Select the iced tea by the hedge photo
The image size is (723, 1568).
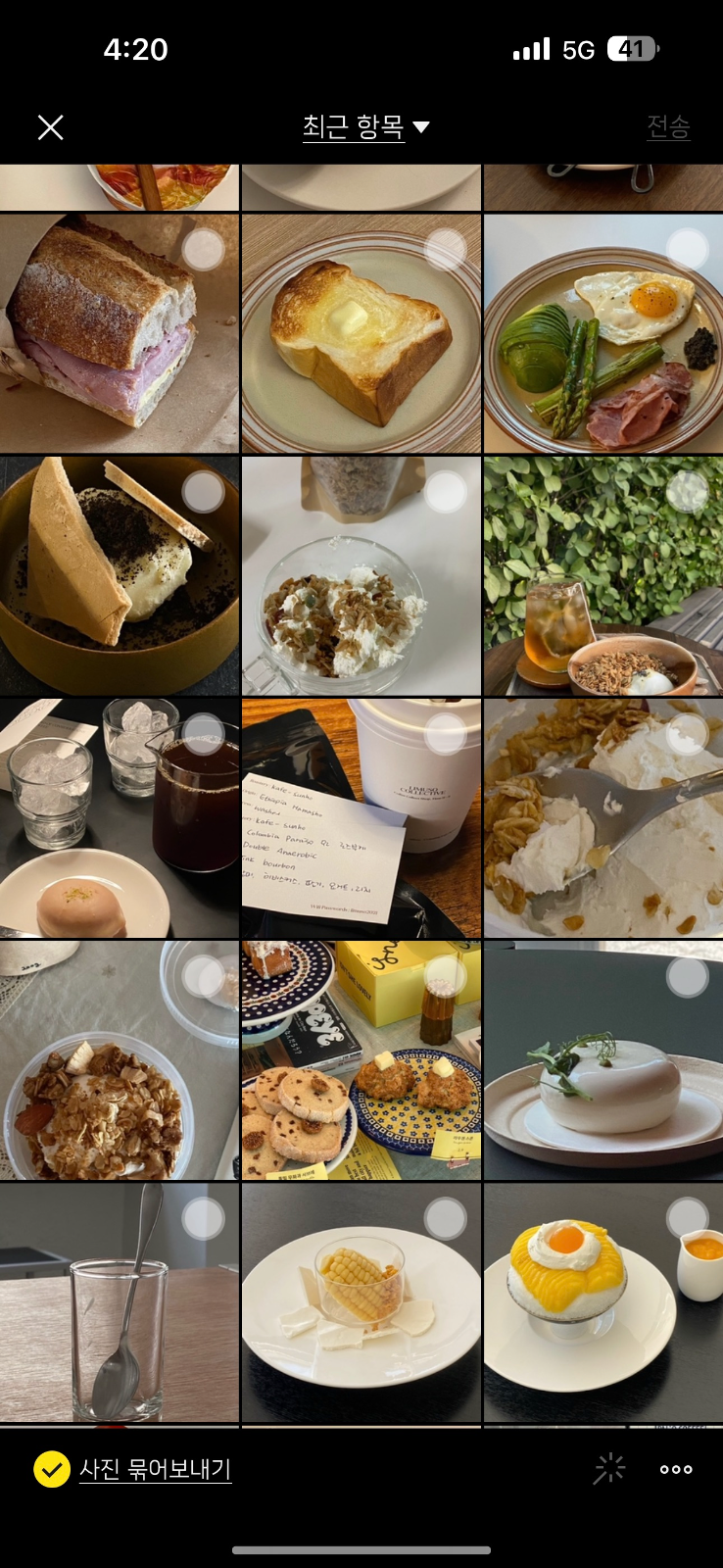pos(603,576)
